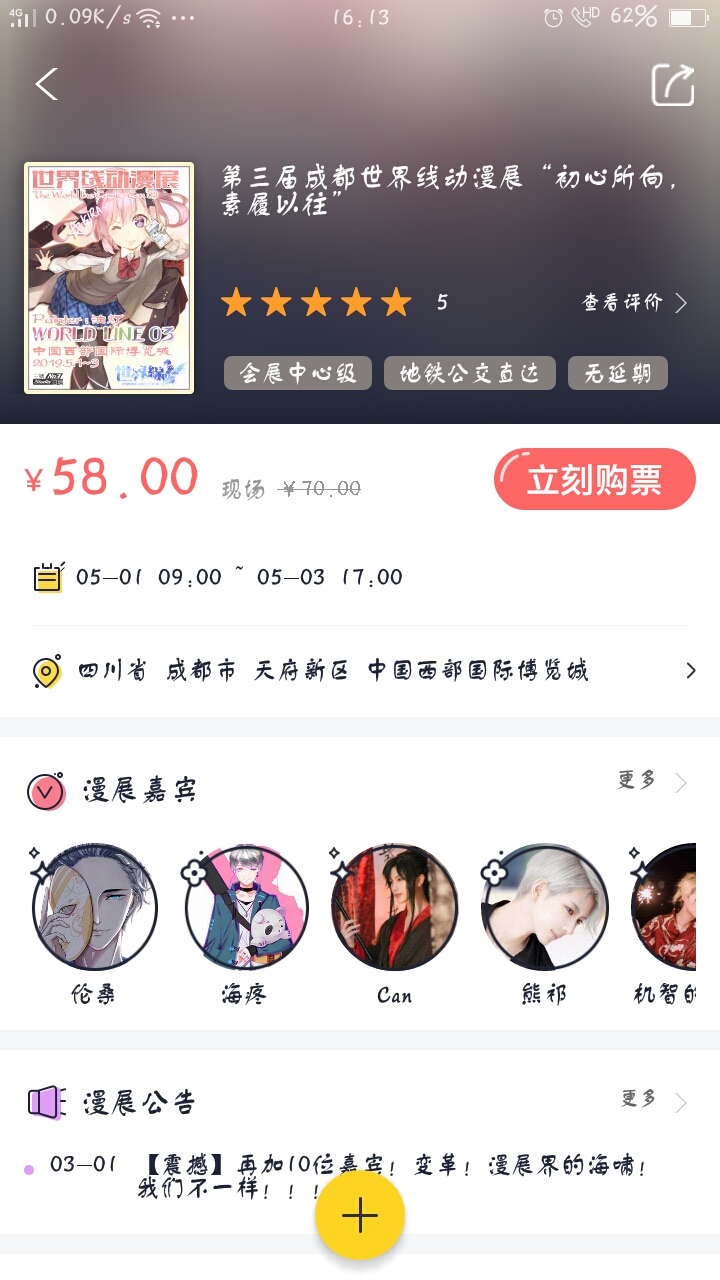Open 查看评价 reviews link

[x=636, y=302]
